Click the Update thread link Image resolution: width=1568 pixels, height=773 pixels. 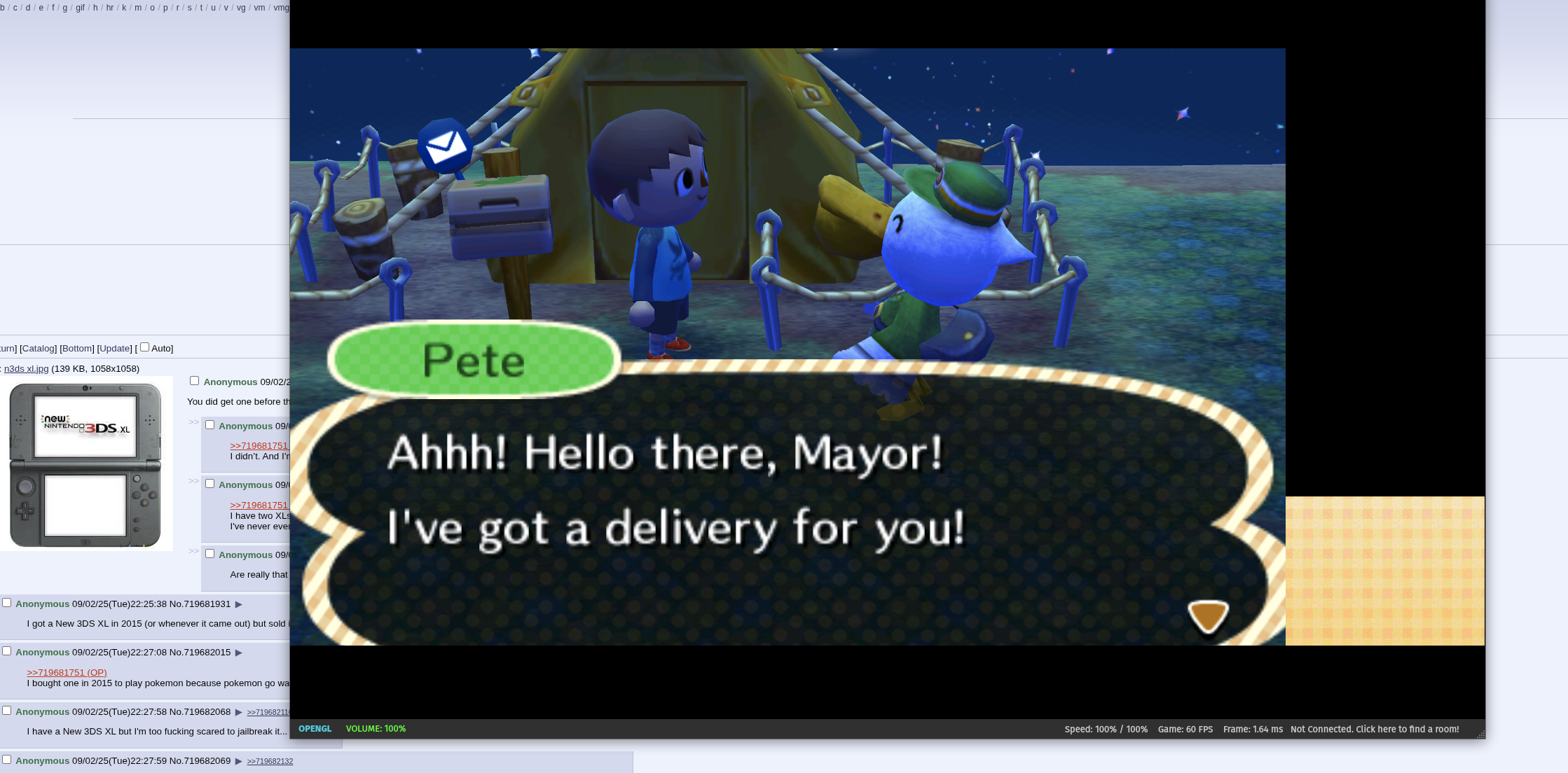(x=115, y=349)
